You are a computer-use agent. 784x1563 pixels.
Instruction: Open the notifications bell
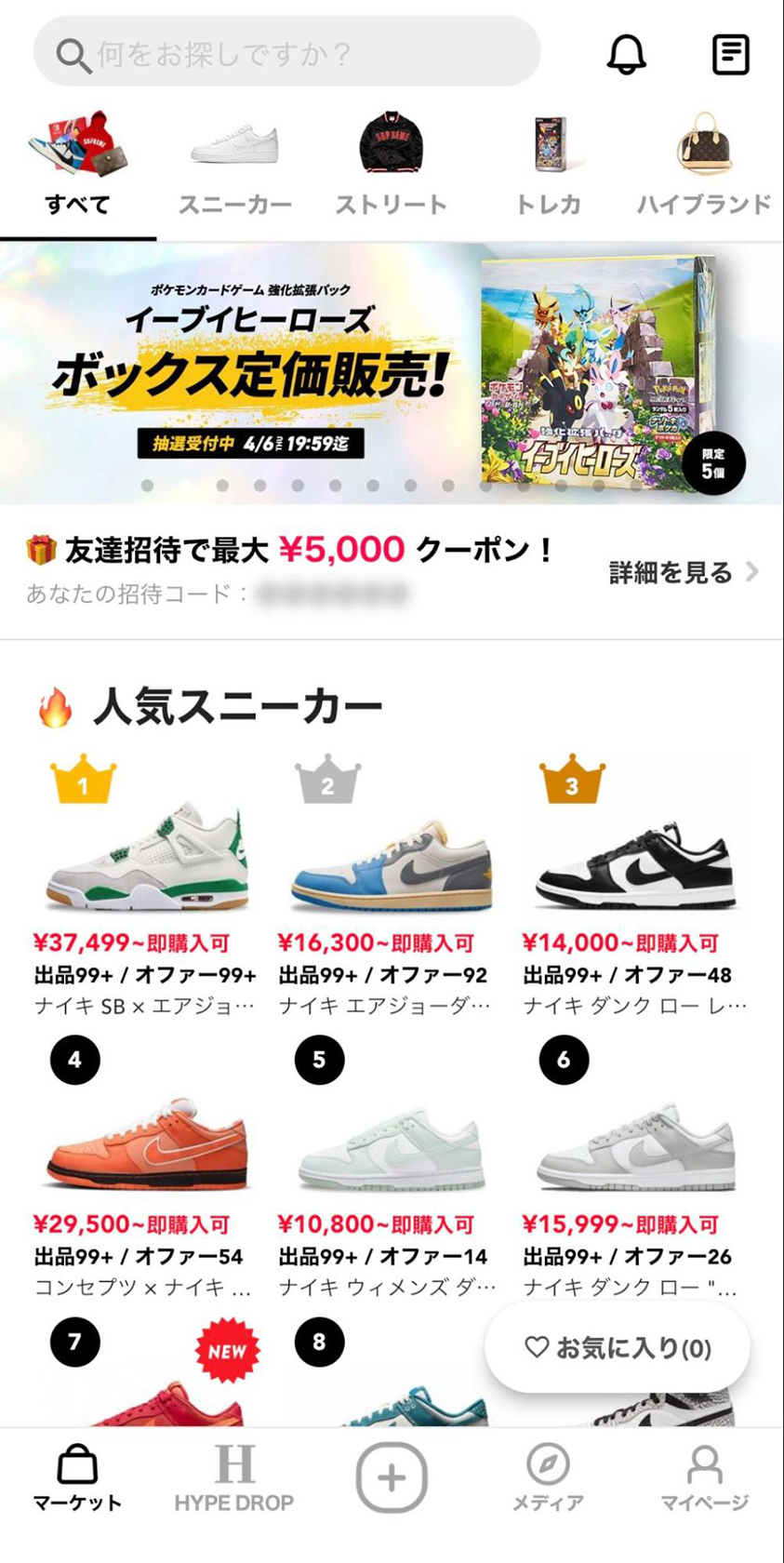click(x=626, y=54)
